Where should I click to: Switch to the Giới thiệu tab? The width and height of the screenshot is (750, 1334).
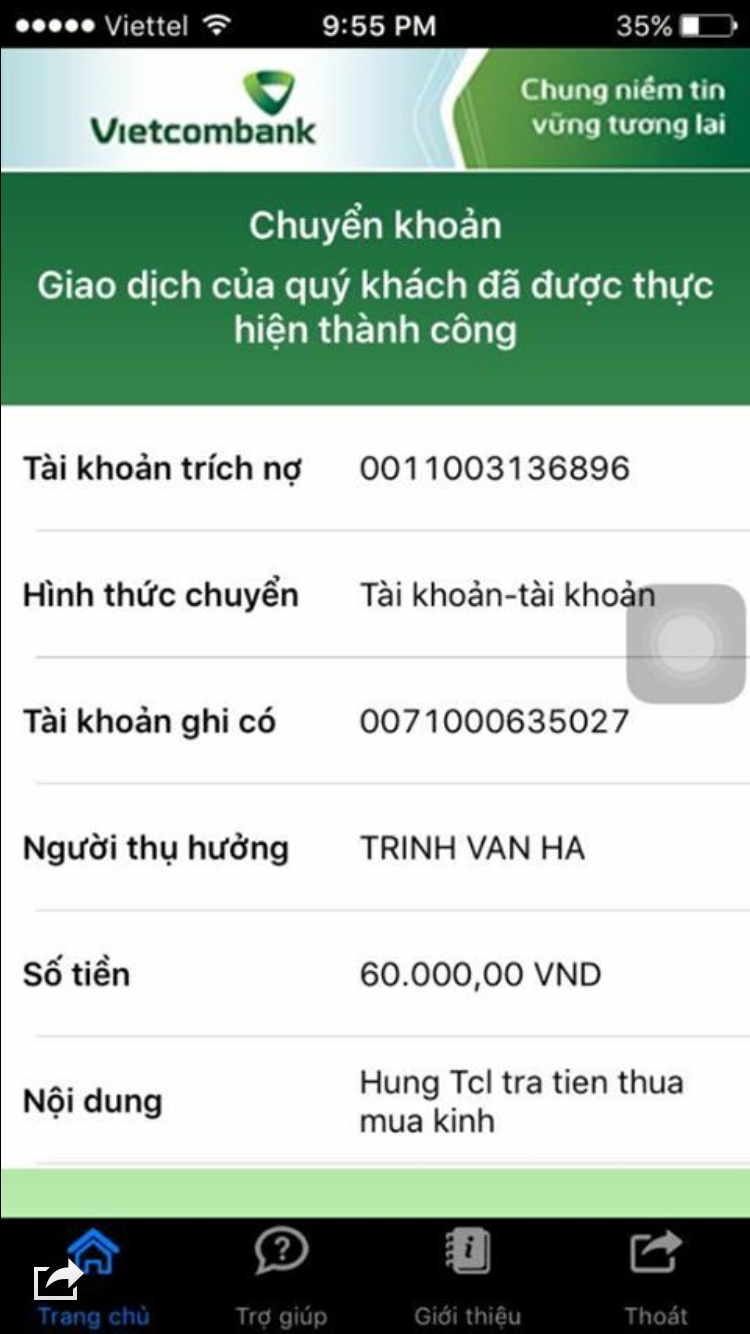[x=468, y=1276]
